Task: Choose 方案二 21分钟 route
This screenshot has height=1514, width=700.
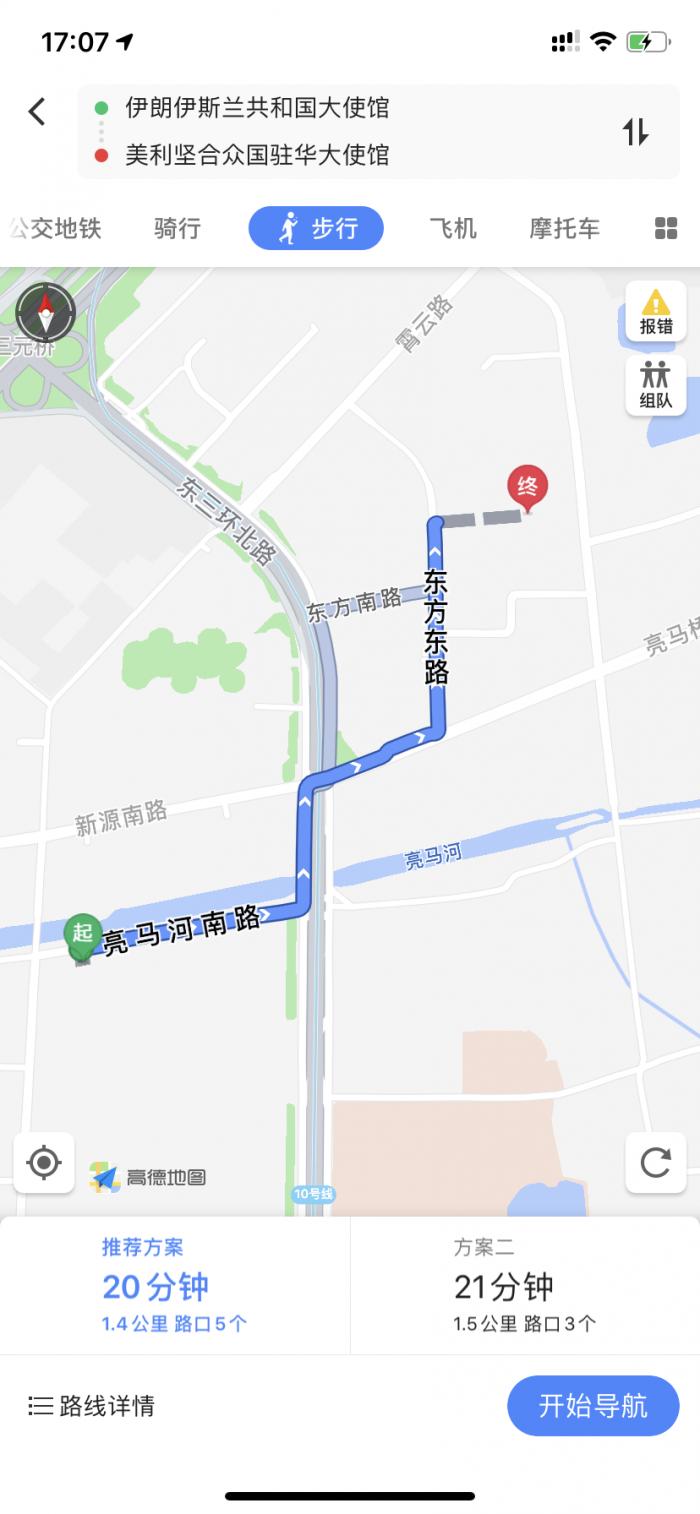Action: (525, 1286)
